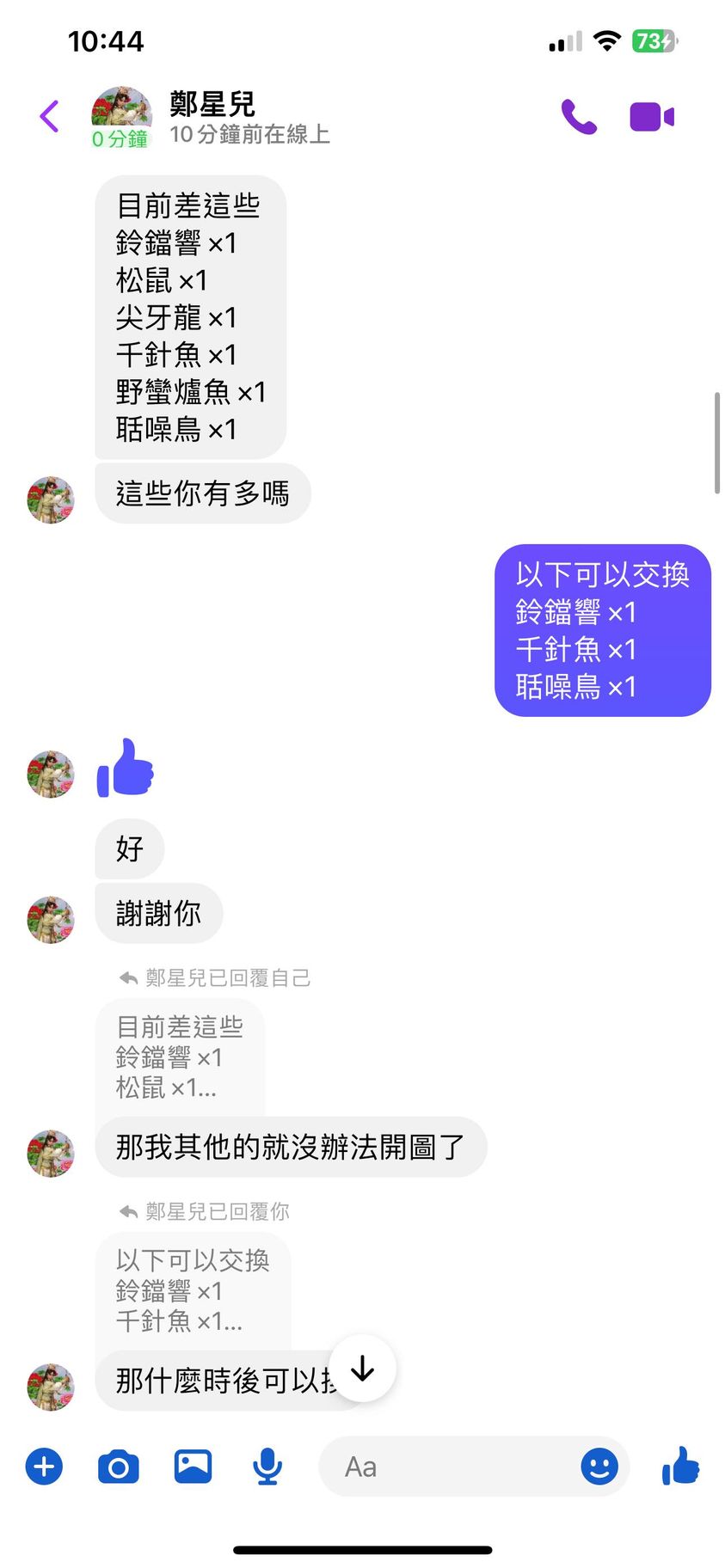The width and height of the screenshot is (725, 1568).
Task: Go back to the chat list
Action: pyautogui.click(x=50, y=116)
